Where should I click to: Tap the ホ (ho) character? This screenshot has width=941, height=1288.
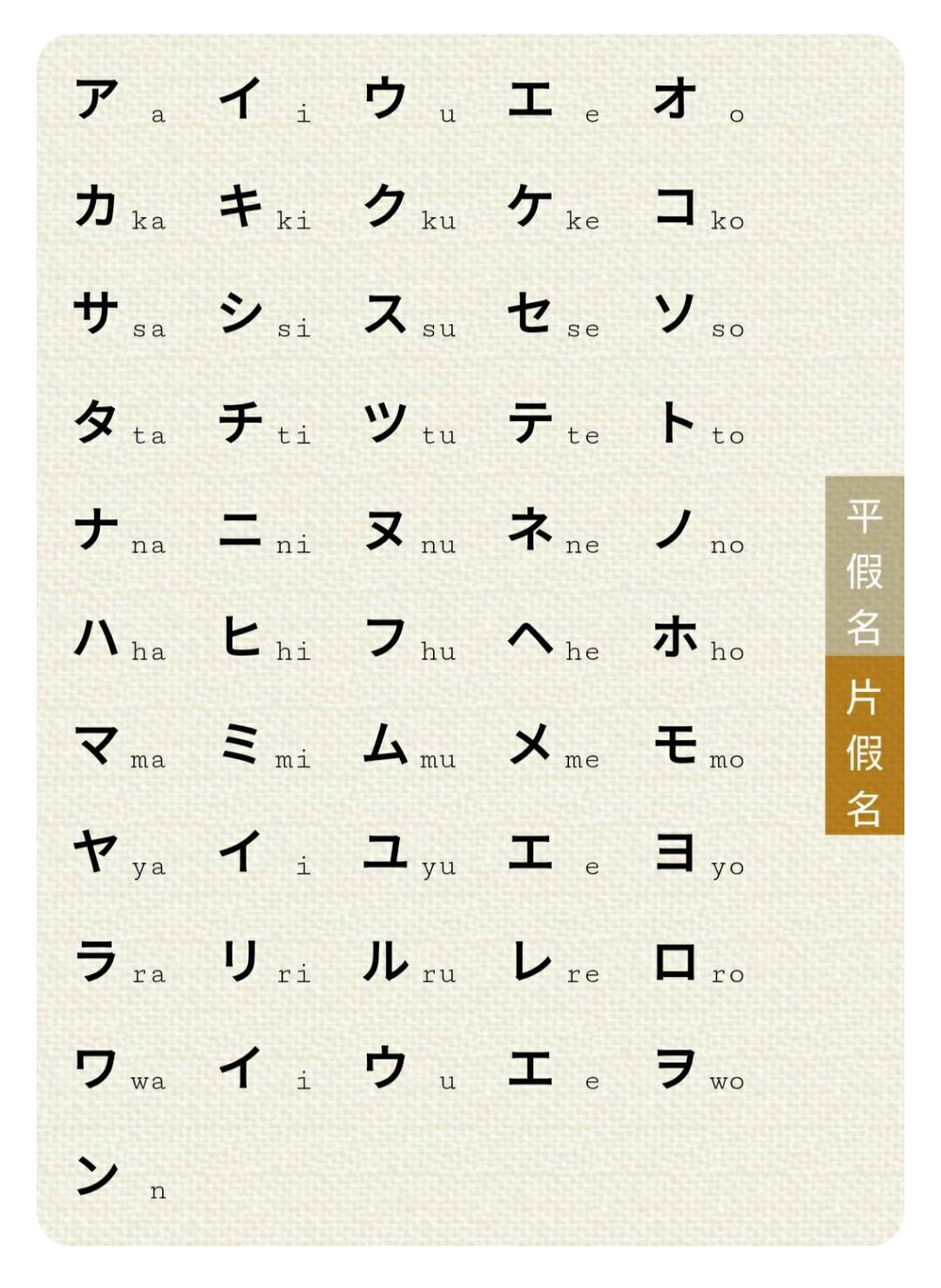click(x=675, y=637)
